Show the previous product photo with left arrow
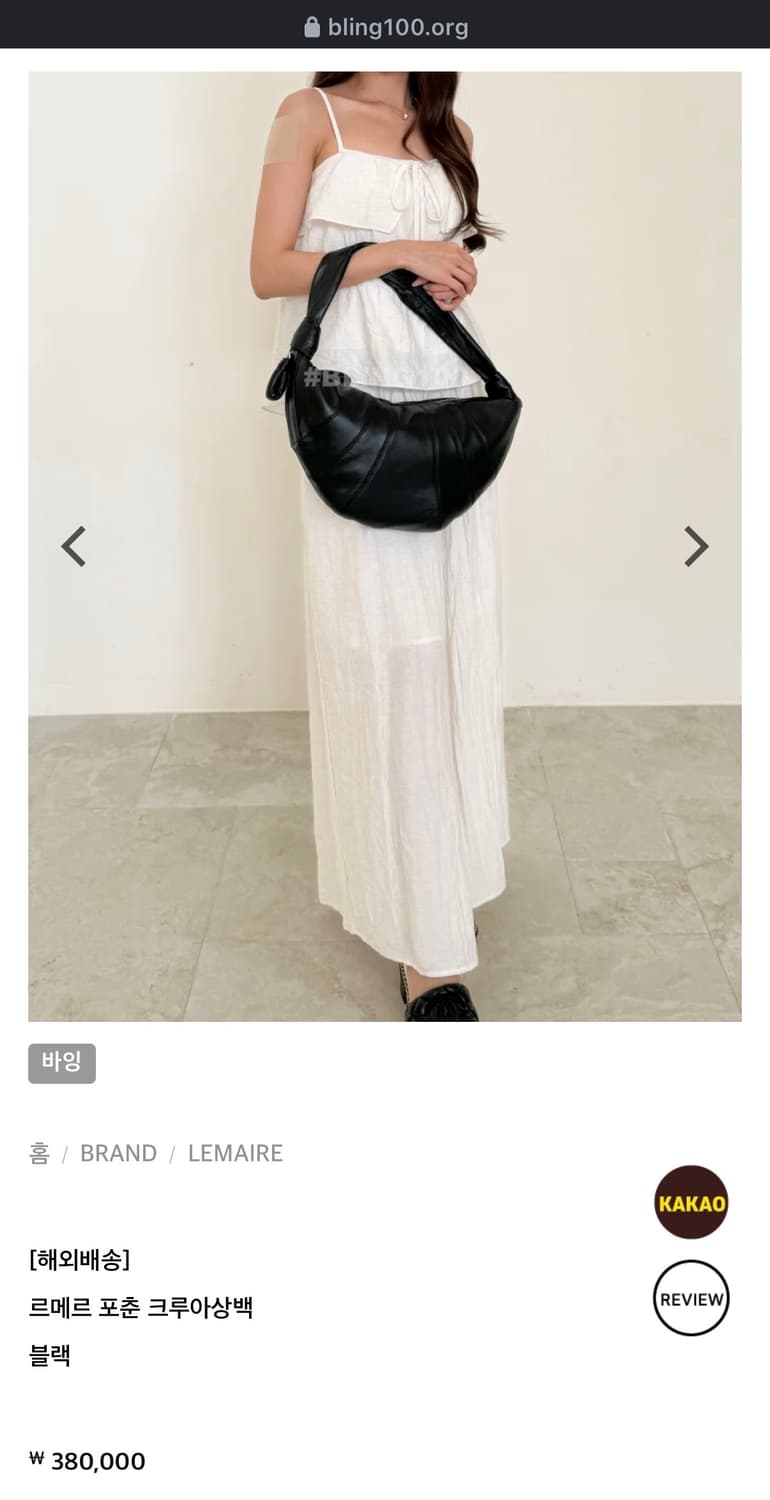 73,546
